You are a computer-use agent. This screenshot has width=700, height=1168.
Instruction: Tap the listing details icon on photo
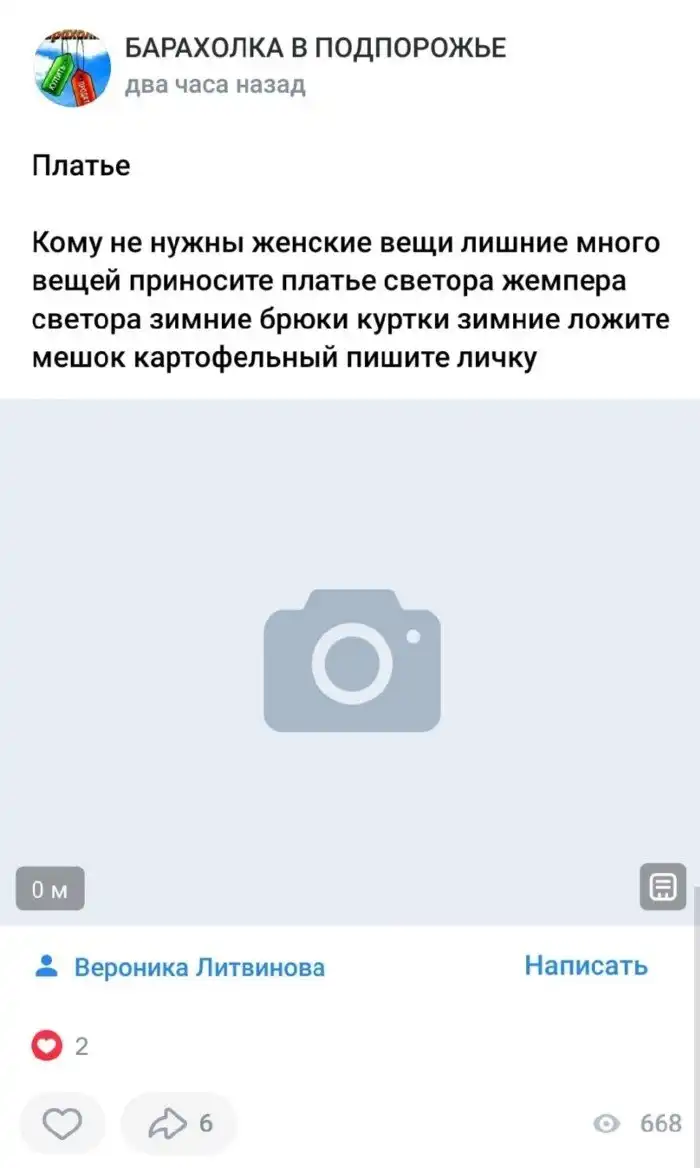662,886
